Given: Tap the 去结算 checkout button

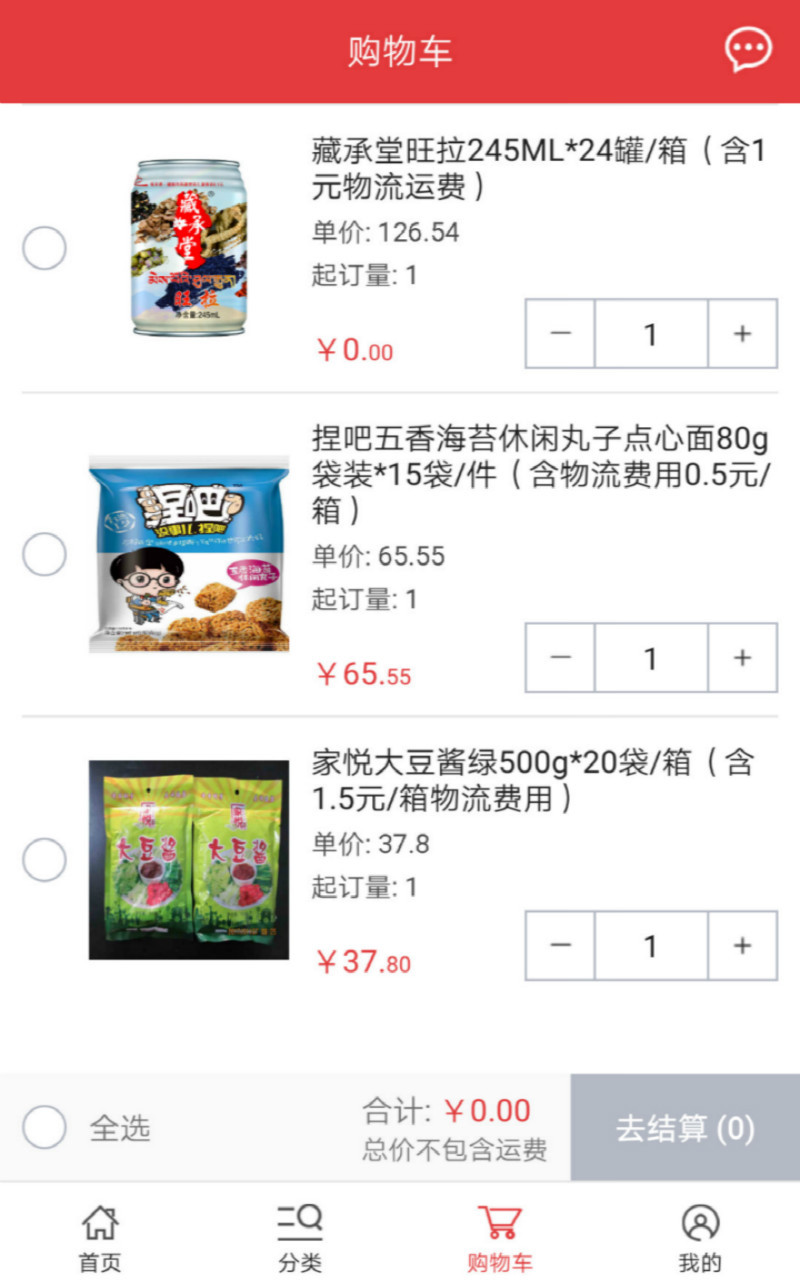Looking at the screenshot, I should [685, 1126].
